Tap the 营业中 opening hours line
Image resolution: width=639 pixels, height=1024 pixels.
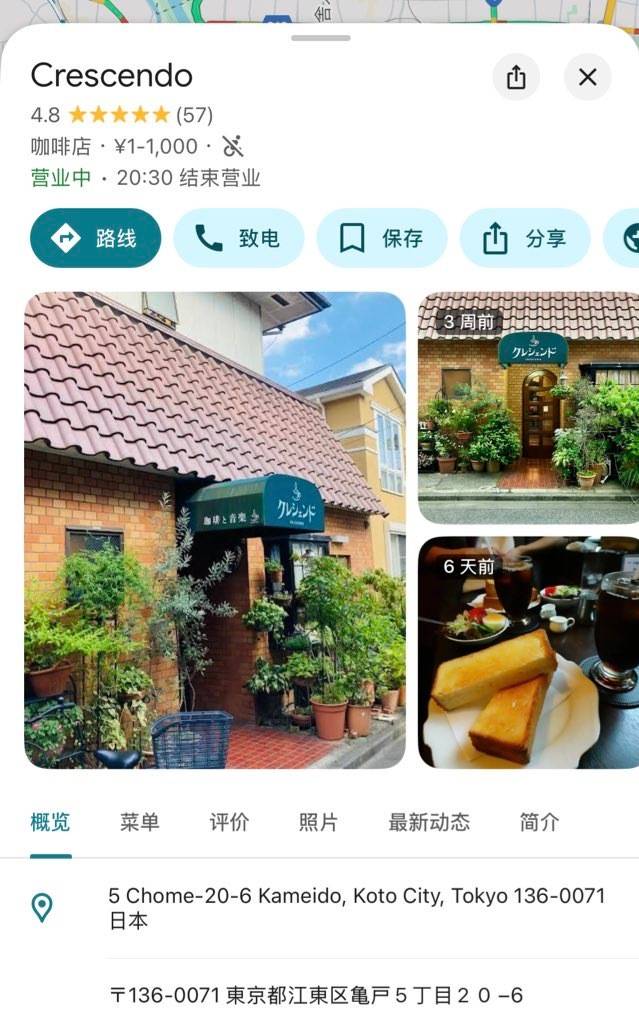pyautogui.click(x=145, y=178)
